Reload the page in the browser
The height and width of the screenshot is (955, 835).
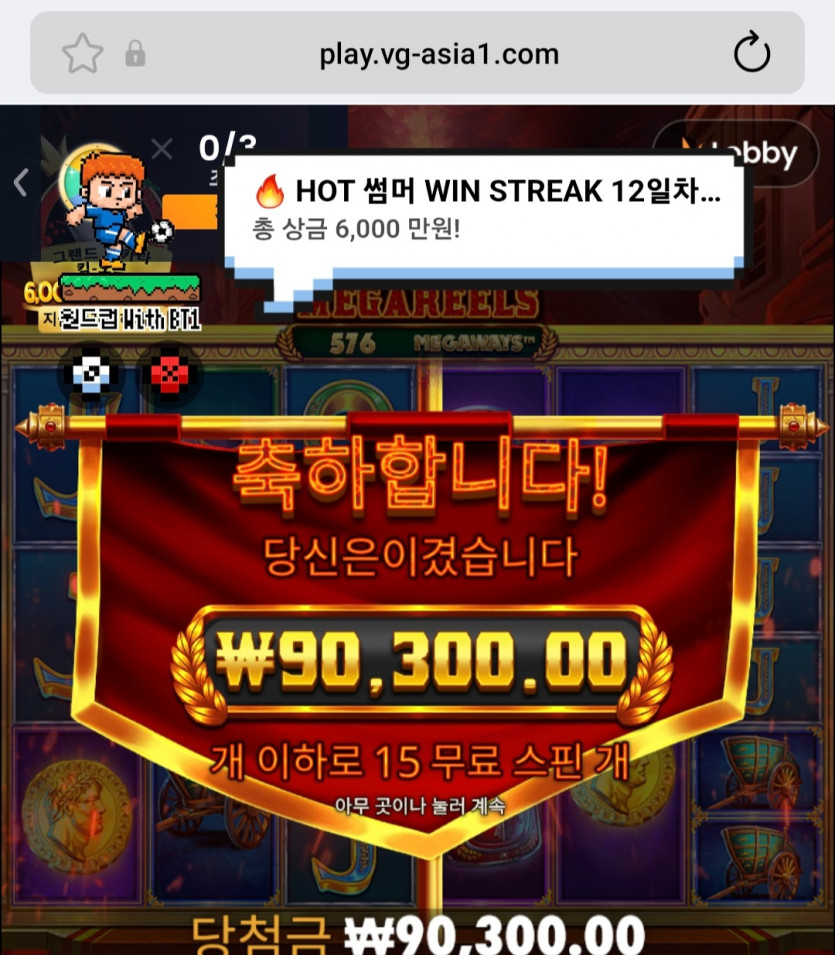coord(752,52)
